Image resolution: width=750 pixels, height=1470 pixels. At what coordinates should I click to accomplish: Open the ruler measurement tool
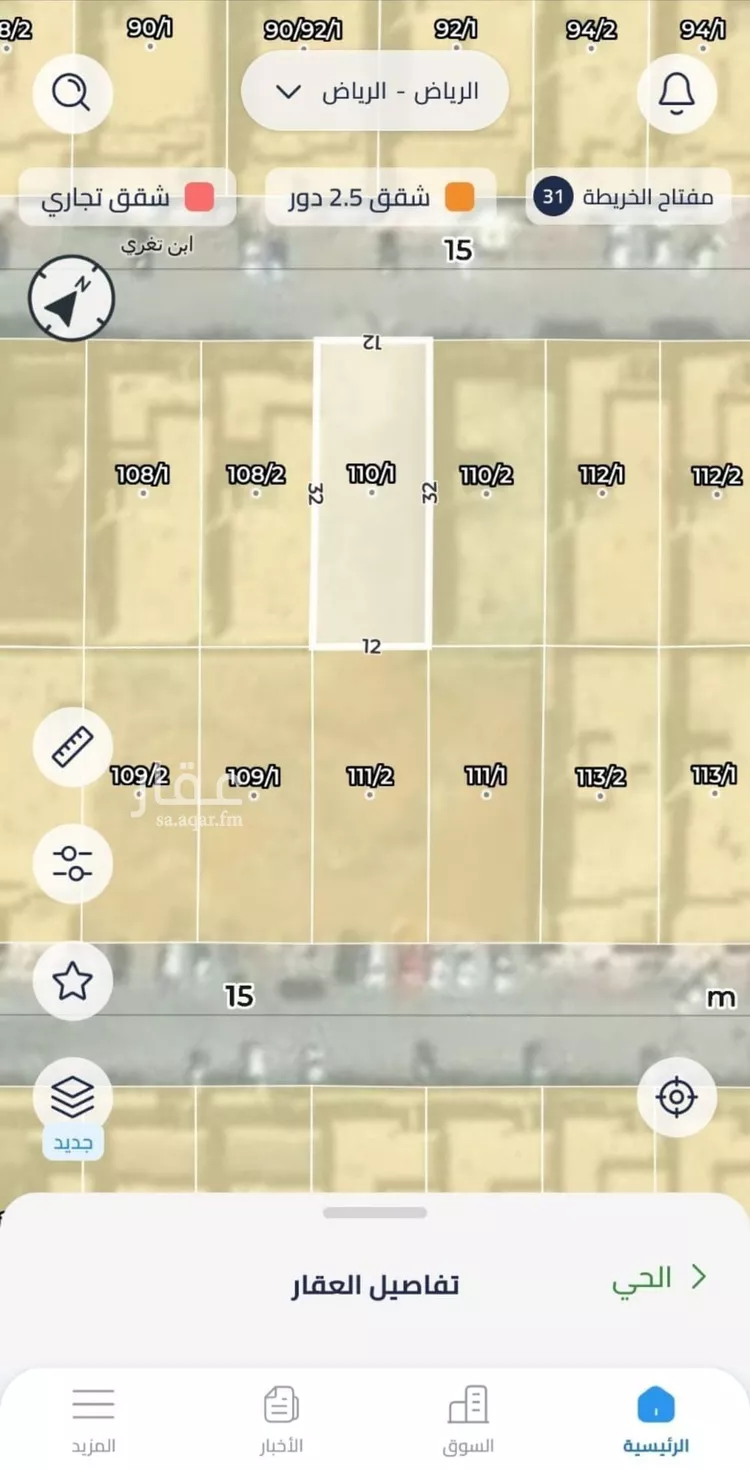(72, 747)
